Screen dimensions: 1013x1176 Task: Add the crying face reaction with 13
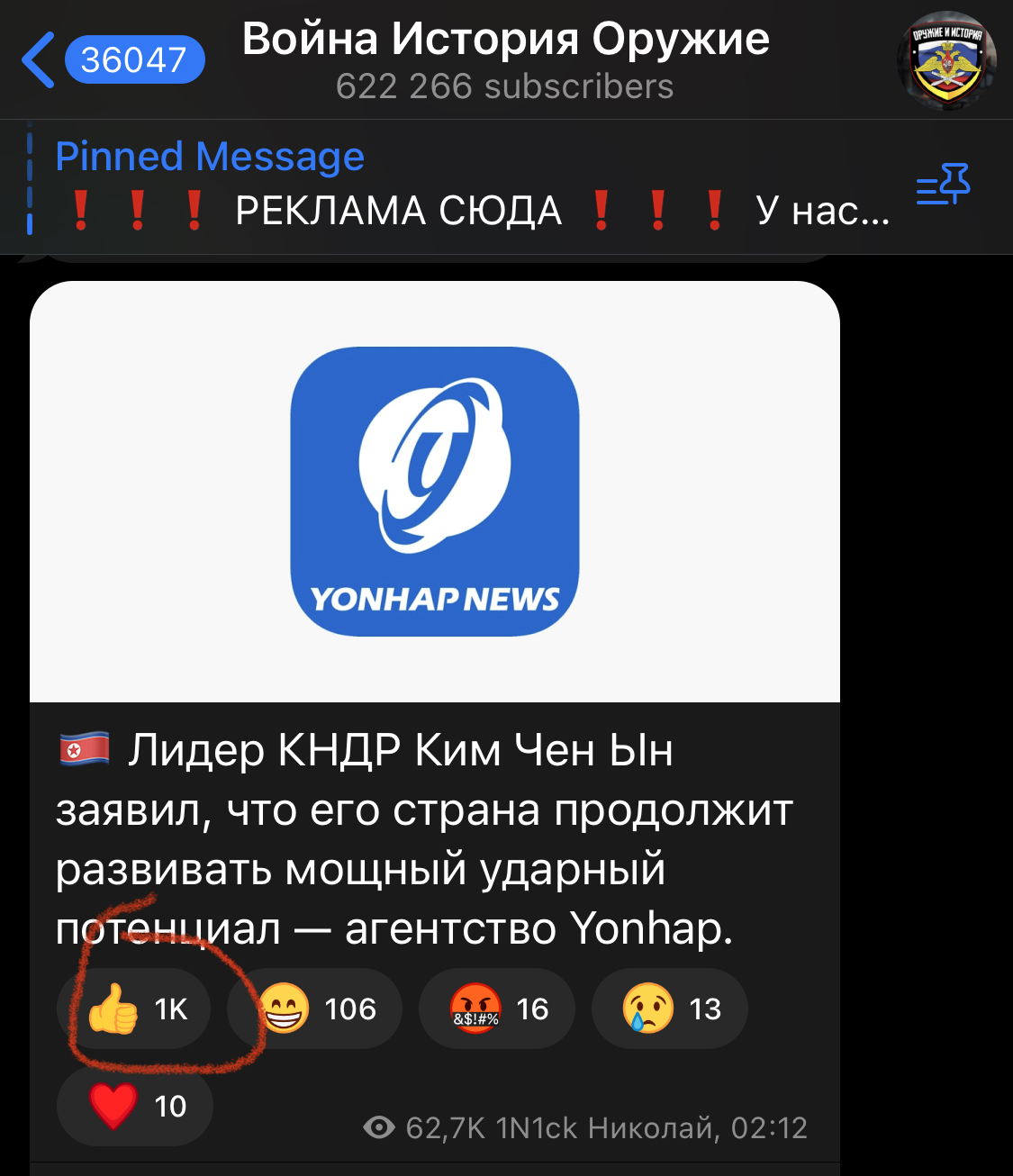point(670,1009)
